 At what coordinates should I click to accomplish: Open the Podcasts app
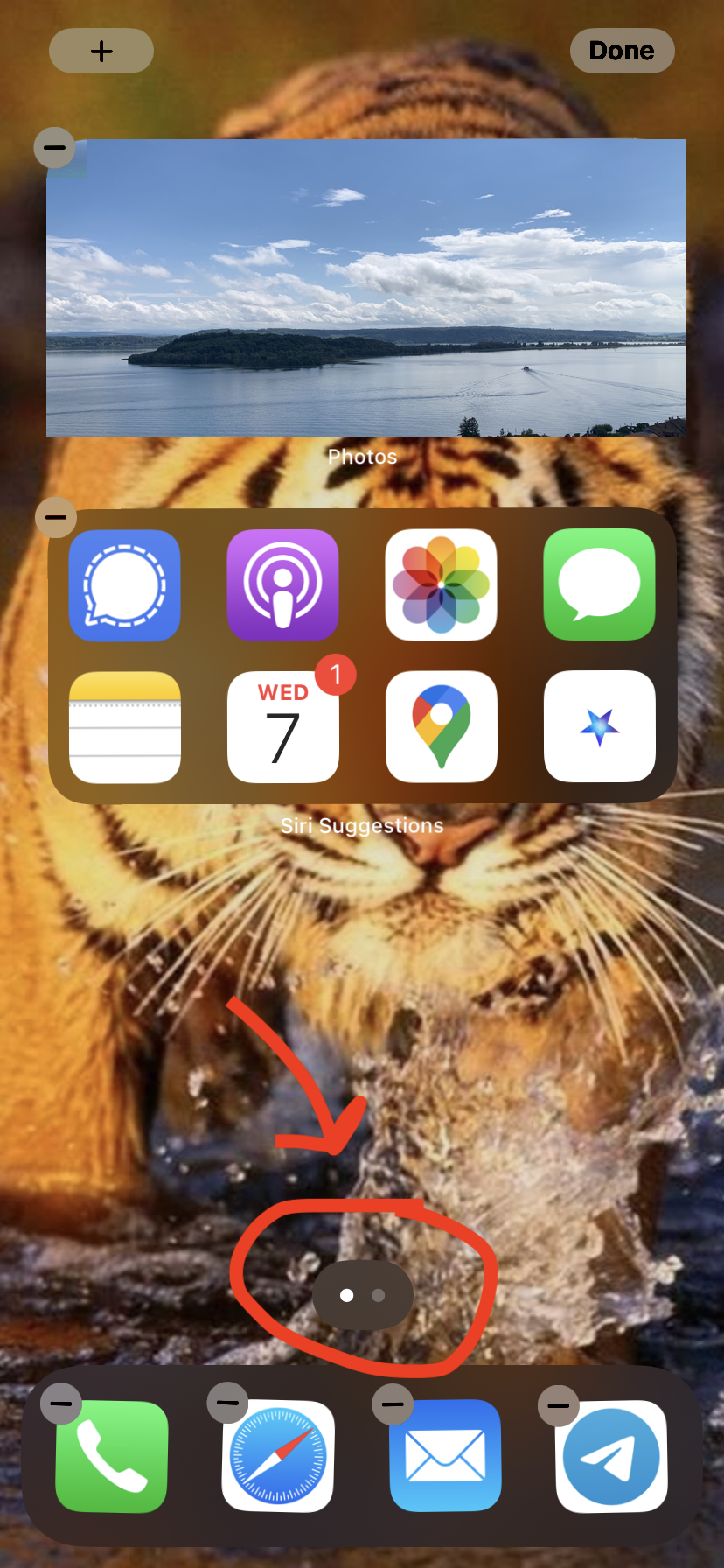282,584
